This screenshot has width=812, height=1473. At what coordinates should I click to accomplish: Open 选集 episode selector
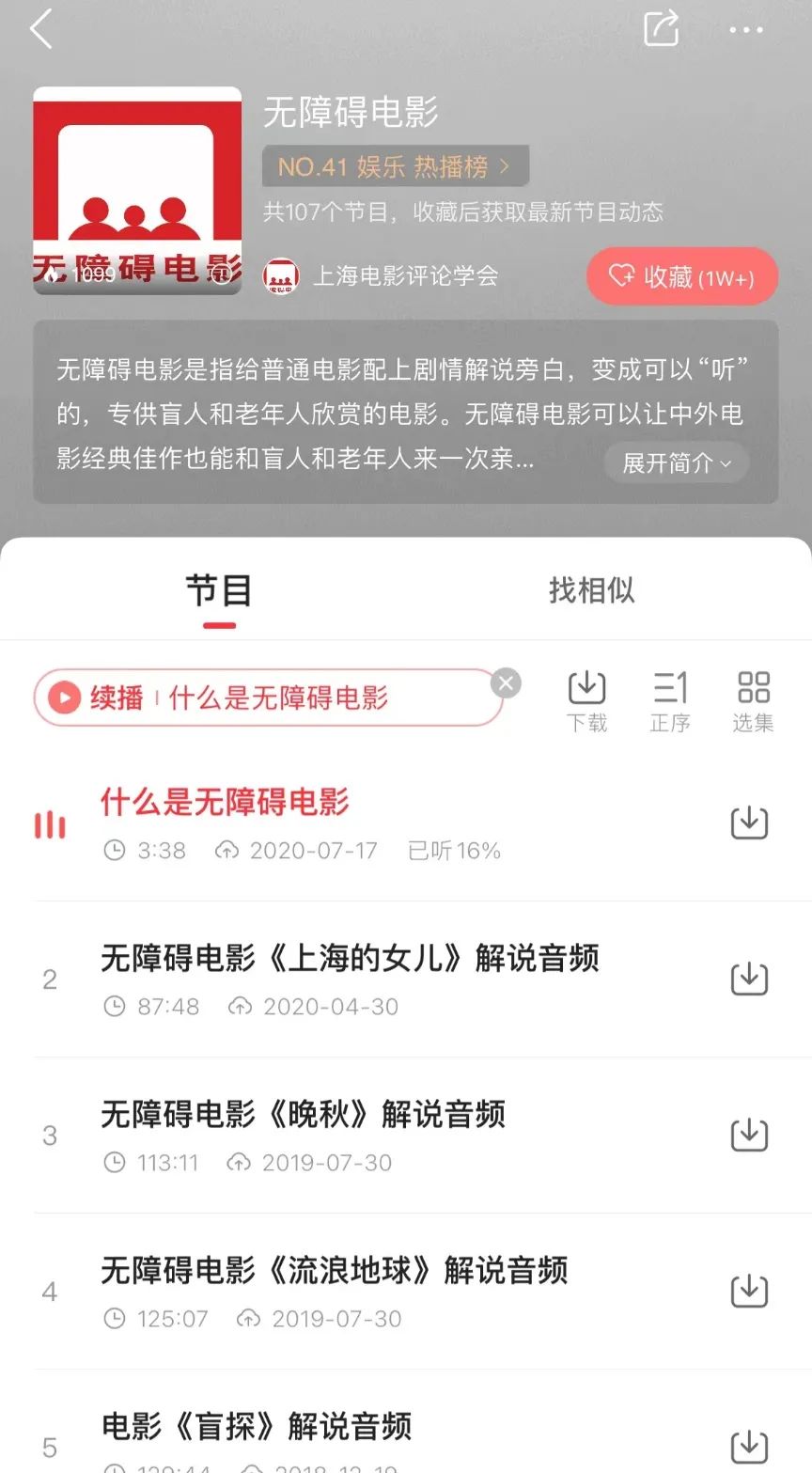coord(753,700)
